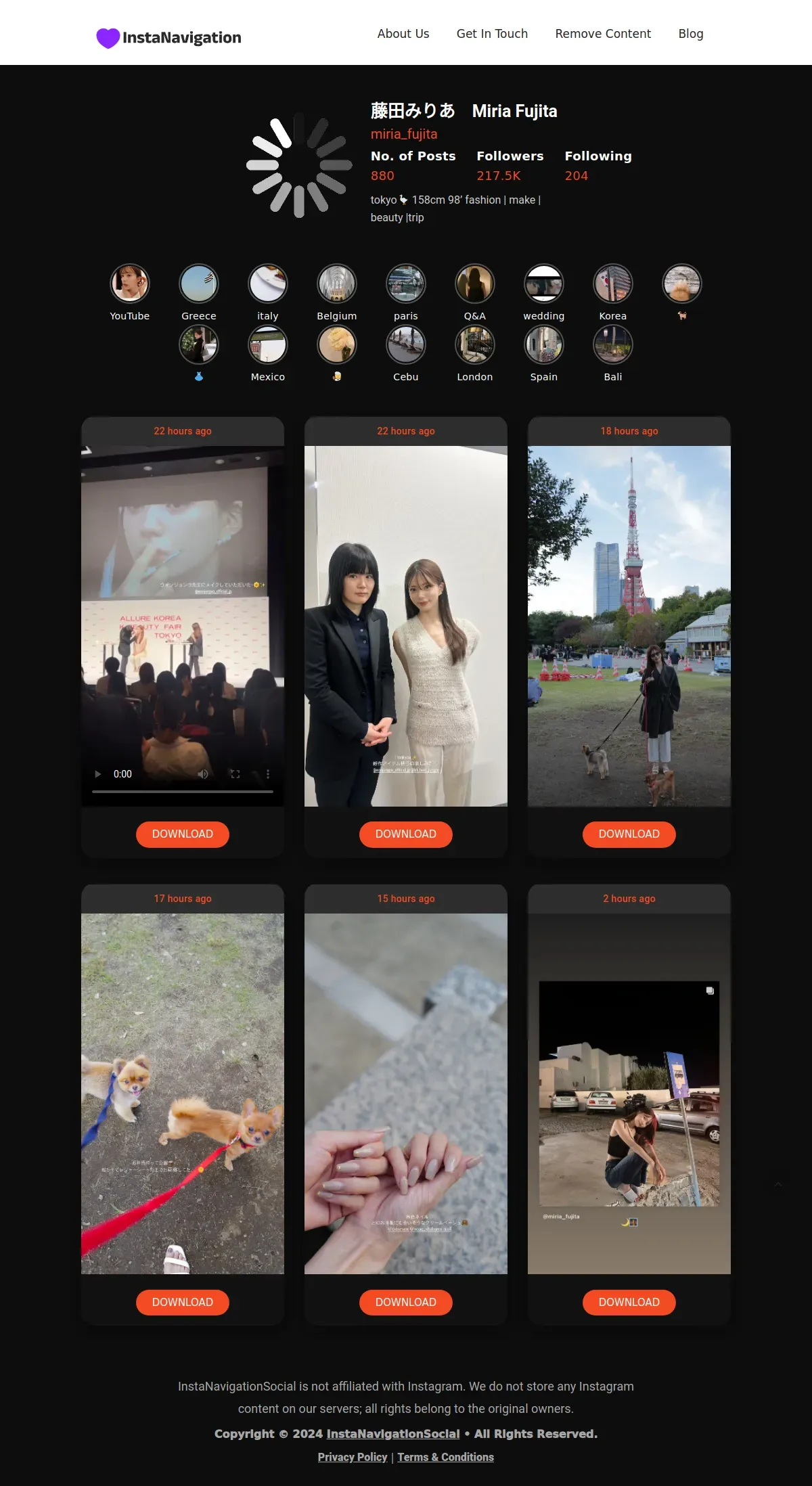This screenshot has width=812, height=1486.
Task: Go to Get In Touch
Action: point(492,34)
